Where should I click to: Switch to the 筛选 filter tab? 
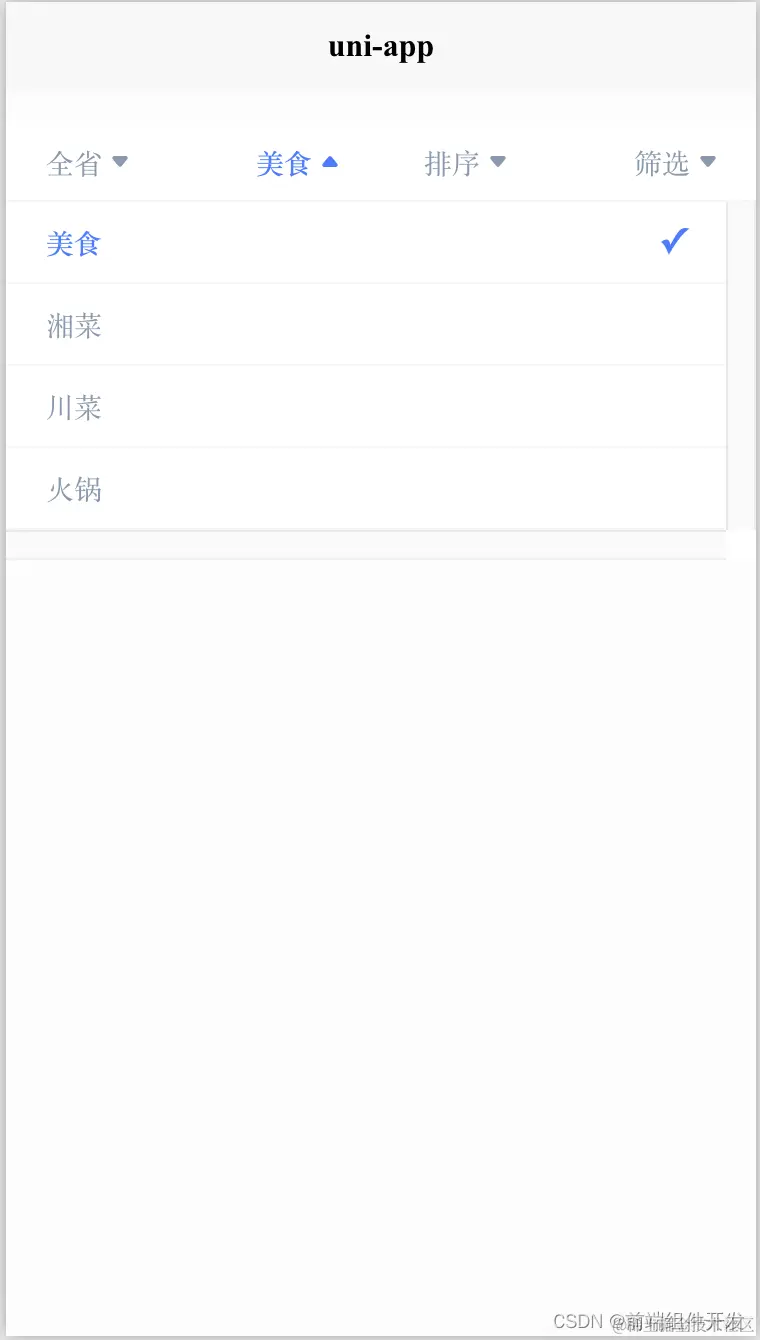click(675, 163)
